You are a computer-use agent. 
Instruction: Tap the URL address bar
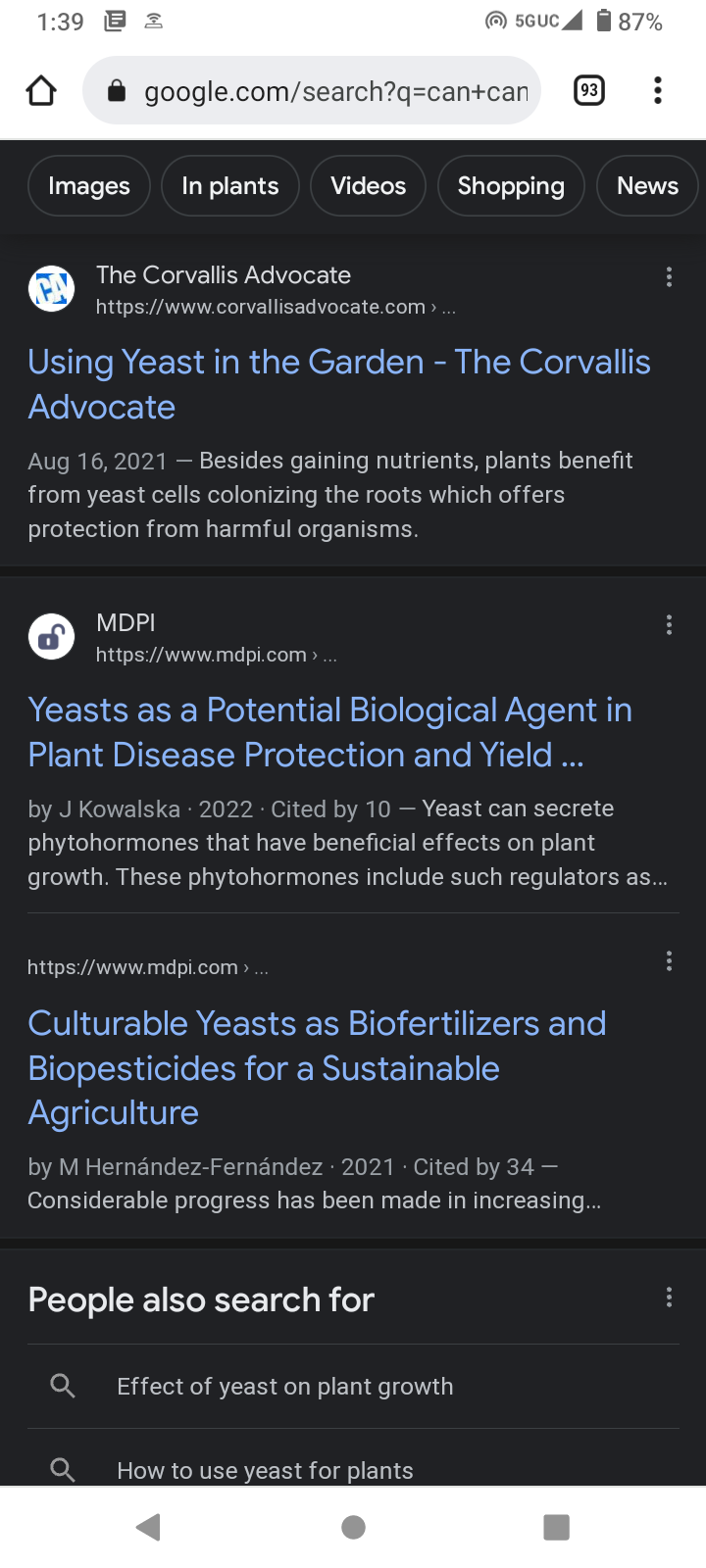click(x=312, y=91)
